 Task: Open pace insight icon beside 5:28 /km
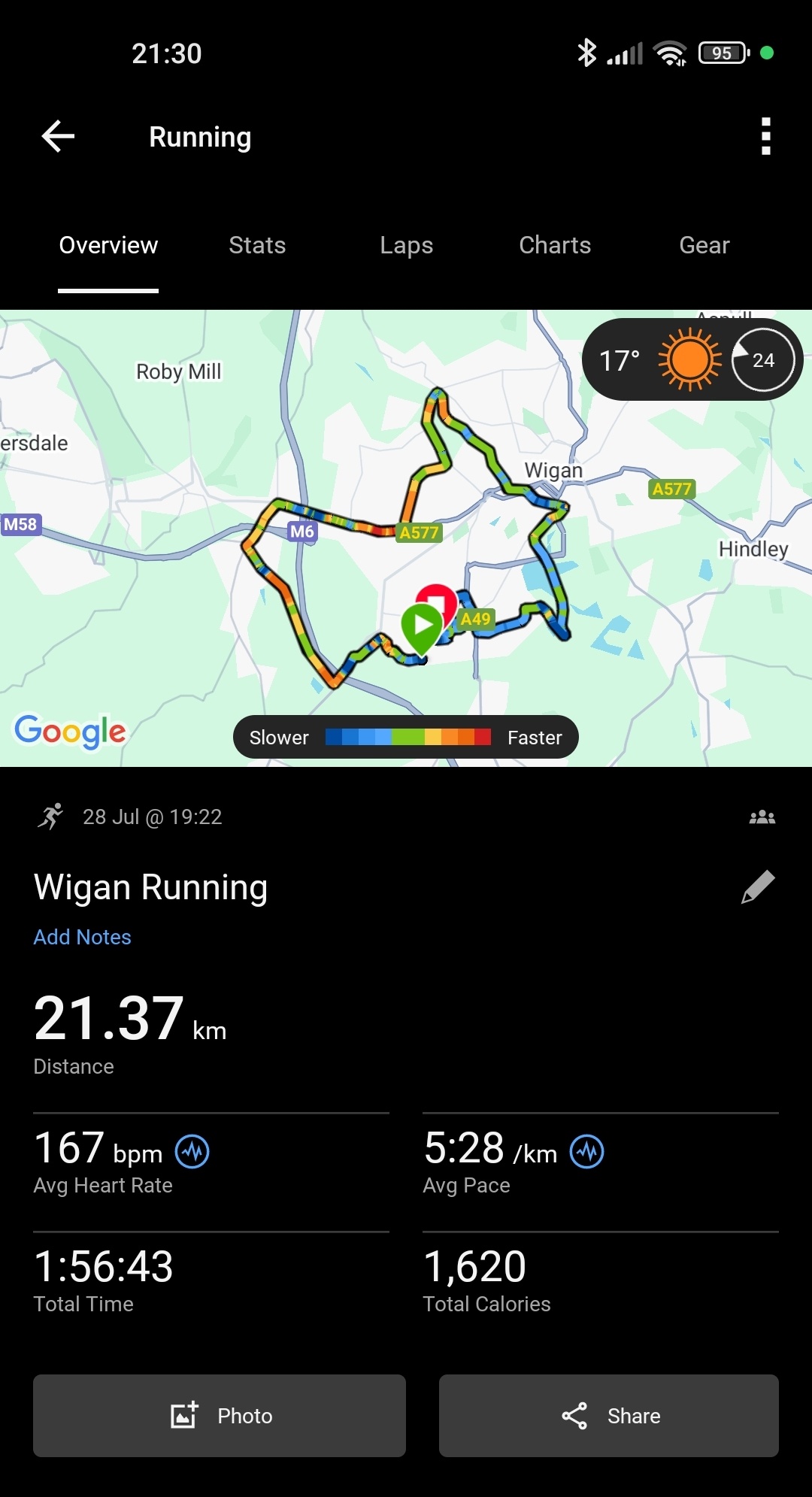(x=587, y=1151)
